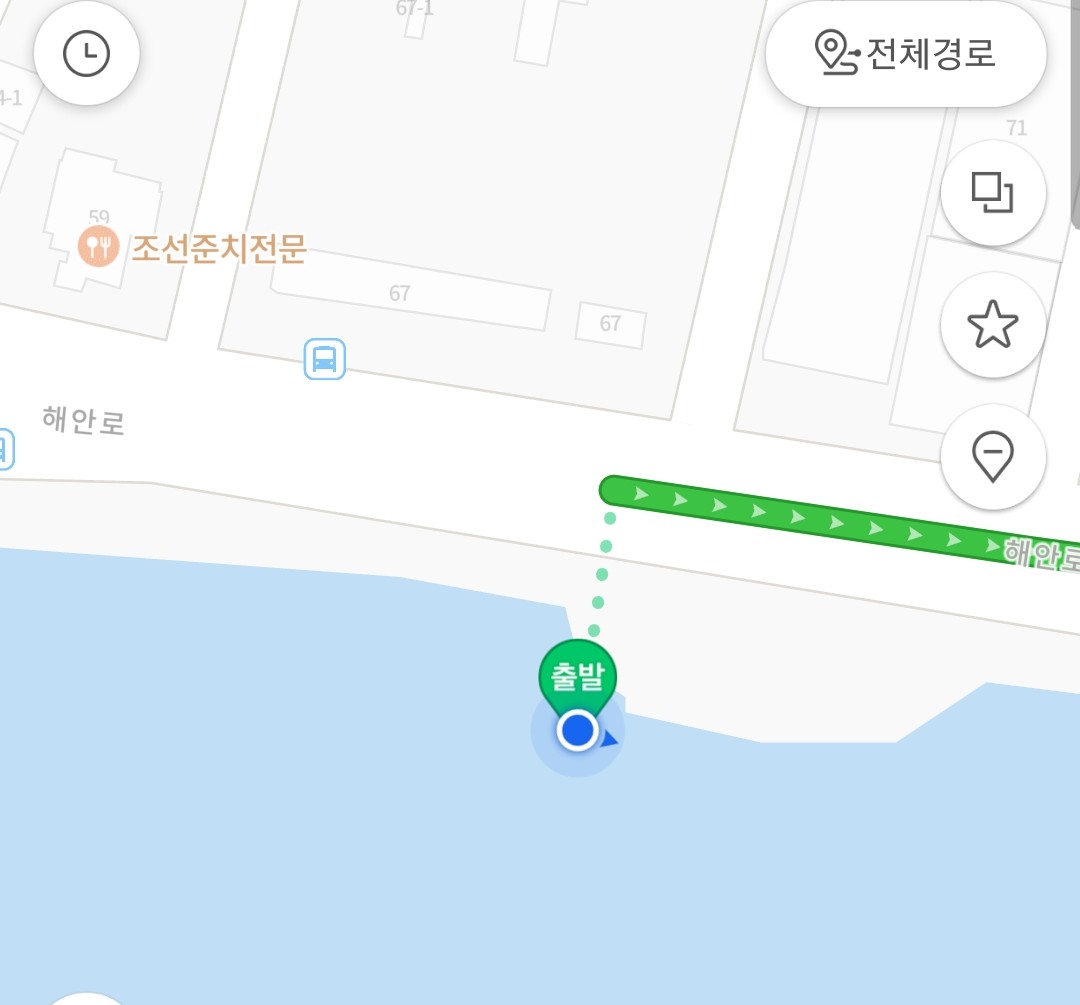
Task: Open the clock icon for departure time
Action: pyautogui.click(x=86, y=54)
